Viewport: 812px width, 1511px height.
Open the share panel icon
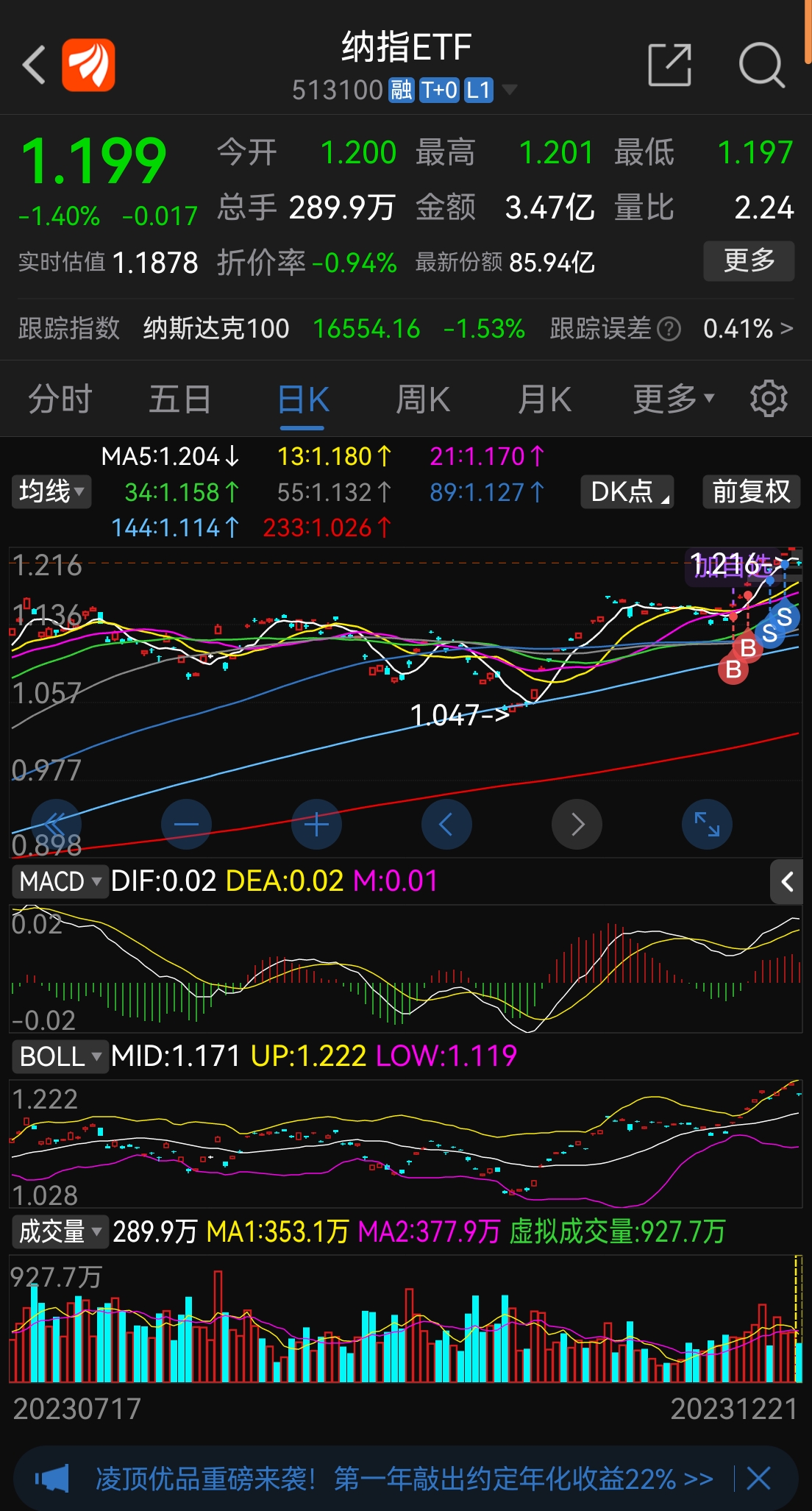668,65
